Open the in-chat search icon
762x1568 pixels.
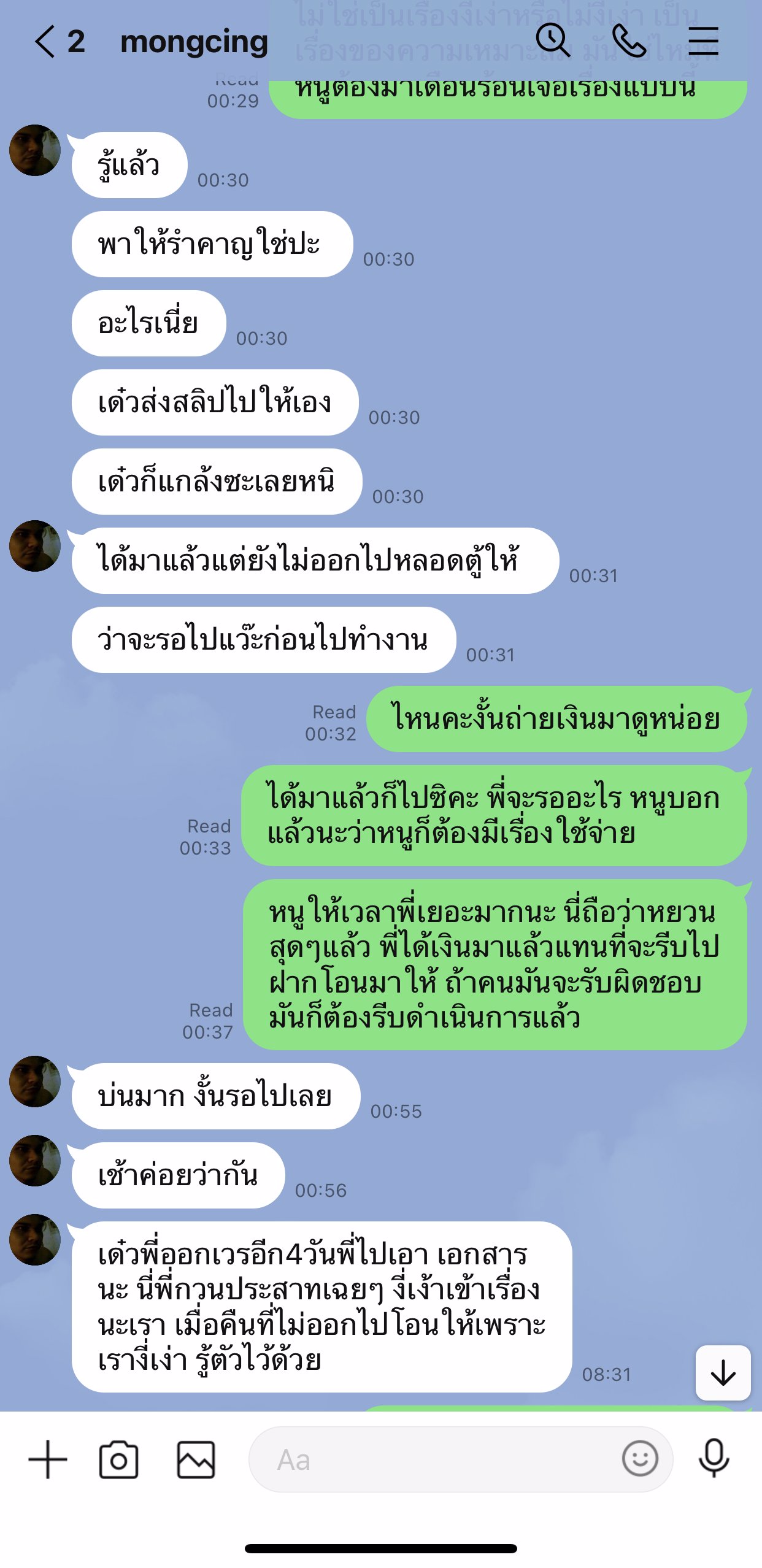click(553, 40)
